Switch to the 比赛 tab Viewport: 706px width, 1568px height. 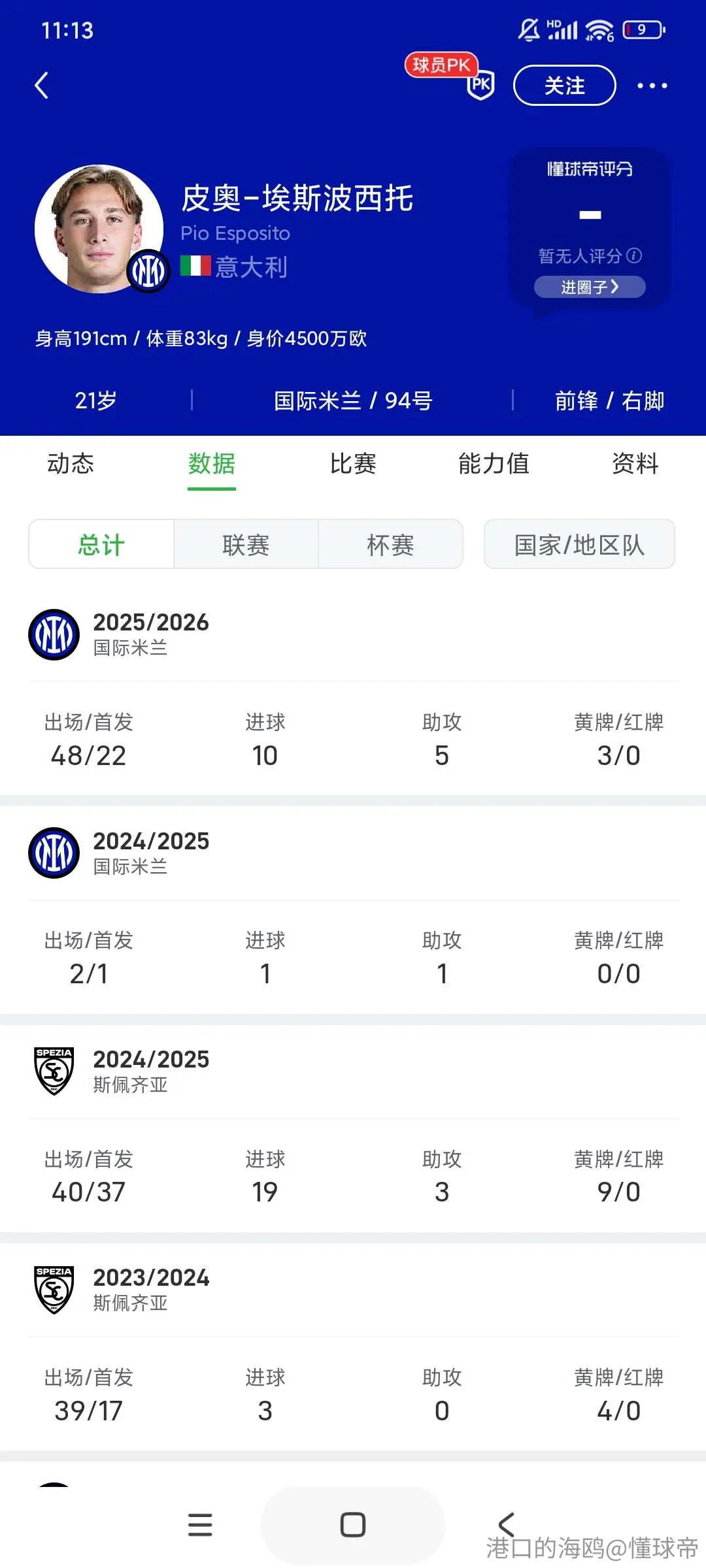tap(353, 464)
